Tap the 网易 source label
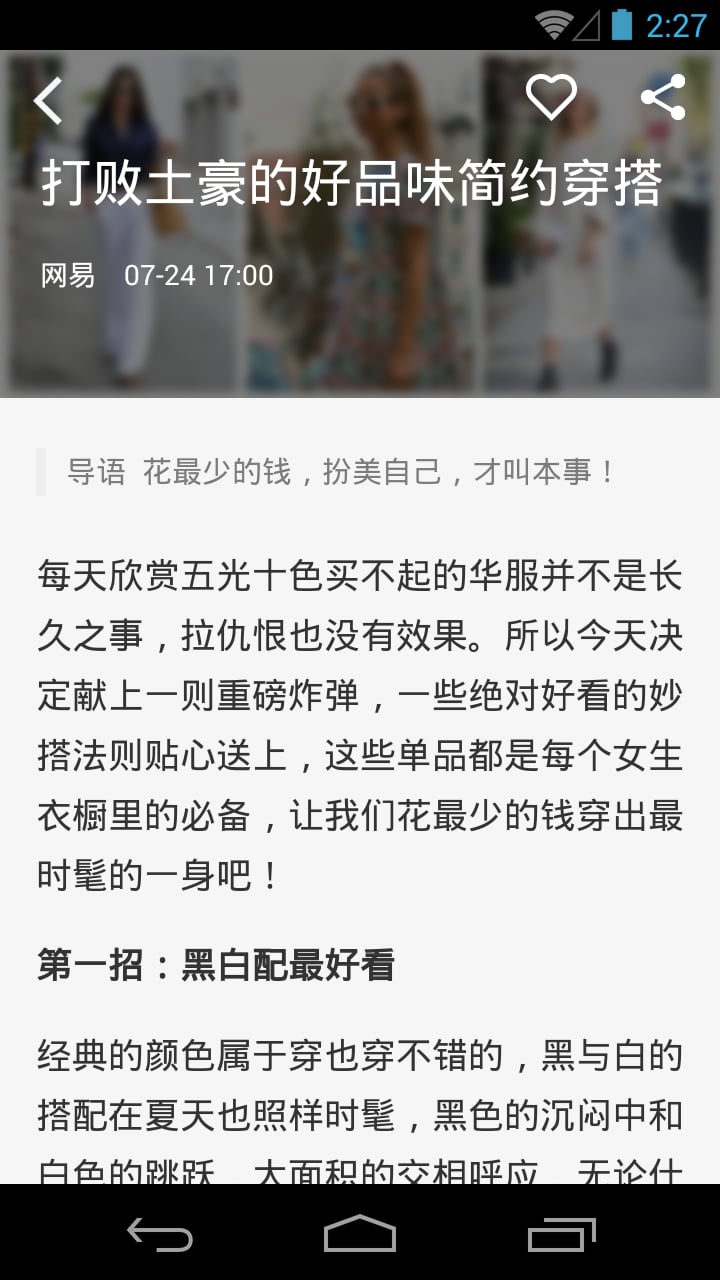The image size is (720, 1280). 64,276
